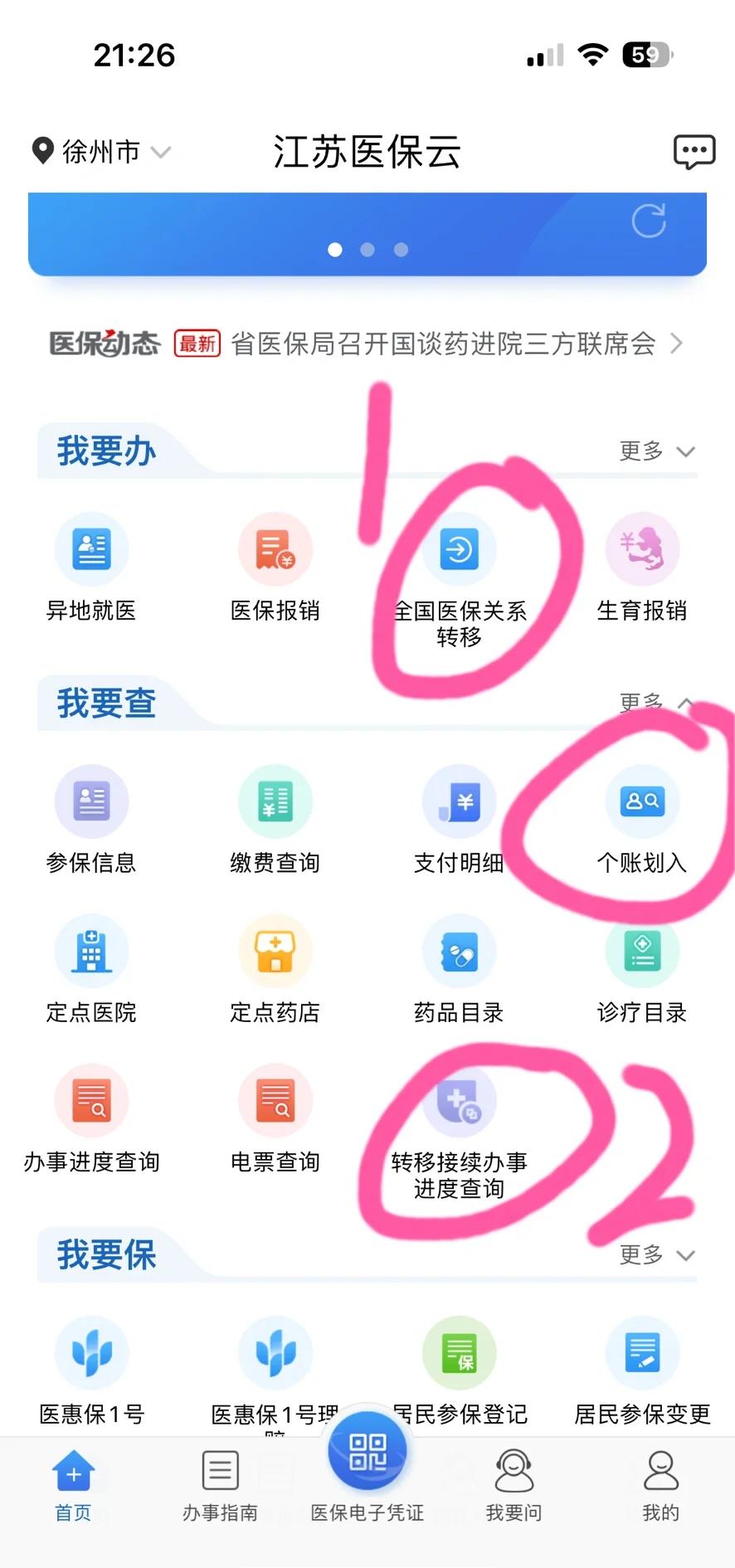Open the 缴费查询 payment query icon
This screenshot has height=1568, width=735.
pyautogui.click(x=275, y=801)
